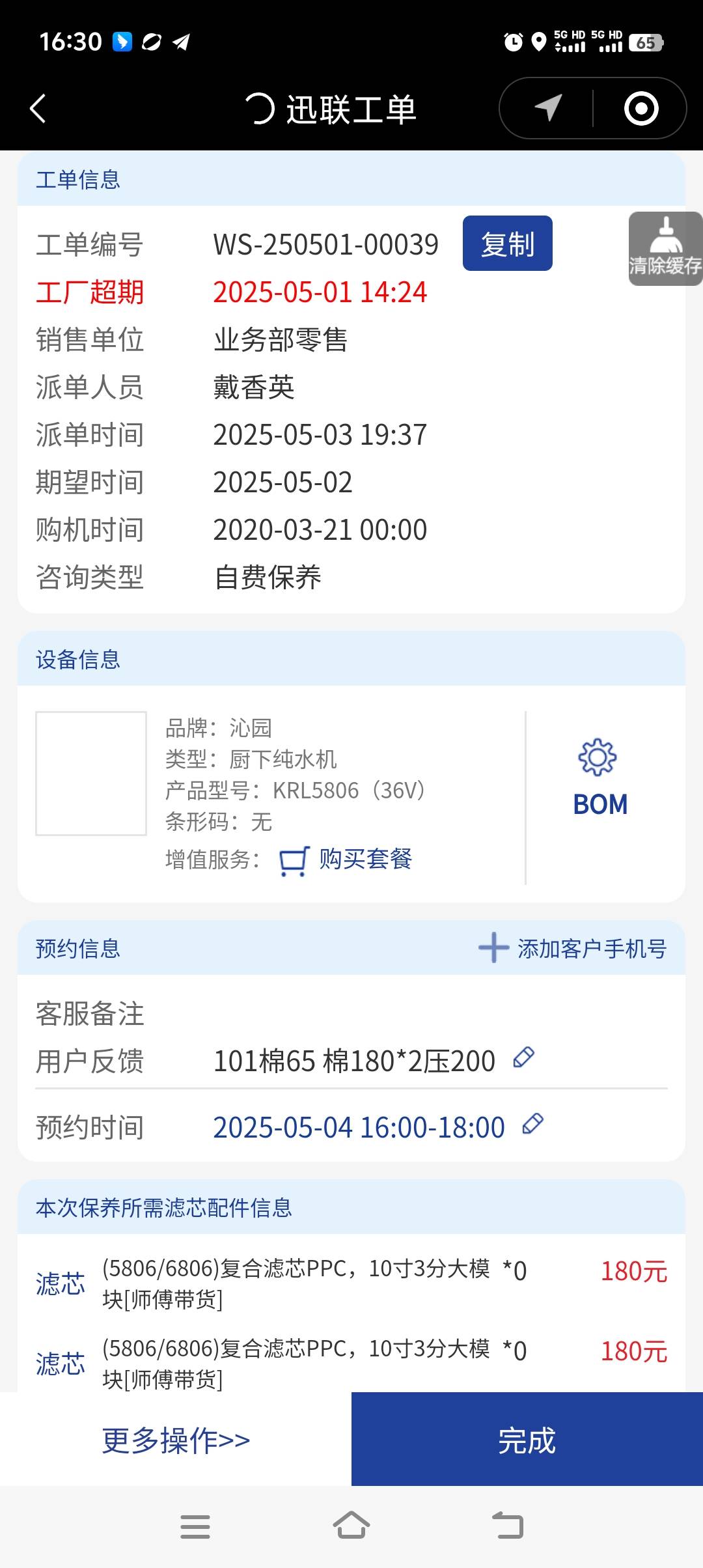The image size is (703, 1568).
Task: Go to the system home screen
Action: tap(351, 1526)
